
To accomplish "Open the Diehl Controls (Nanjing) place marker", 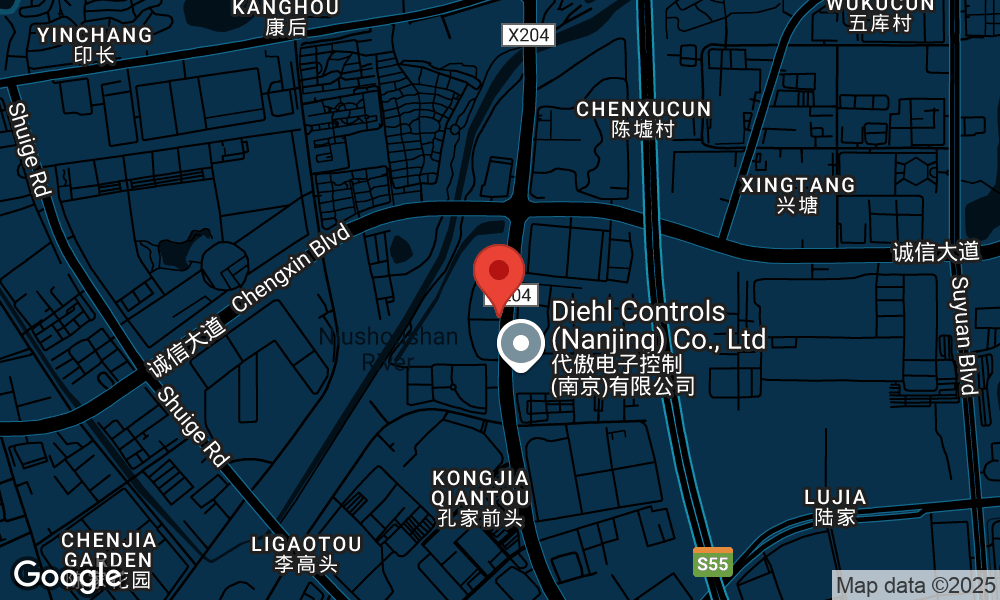I will coord(520,345).
